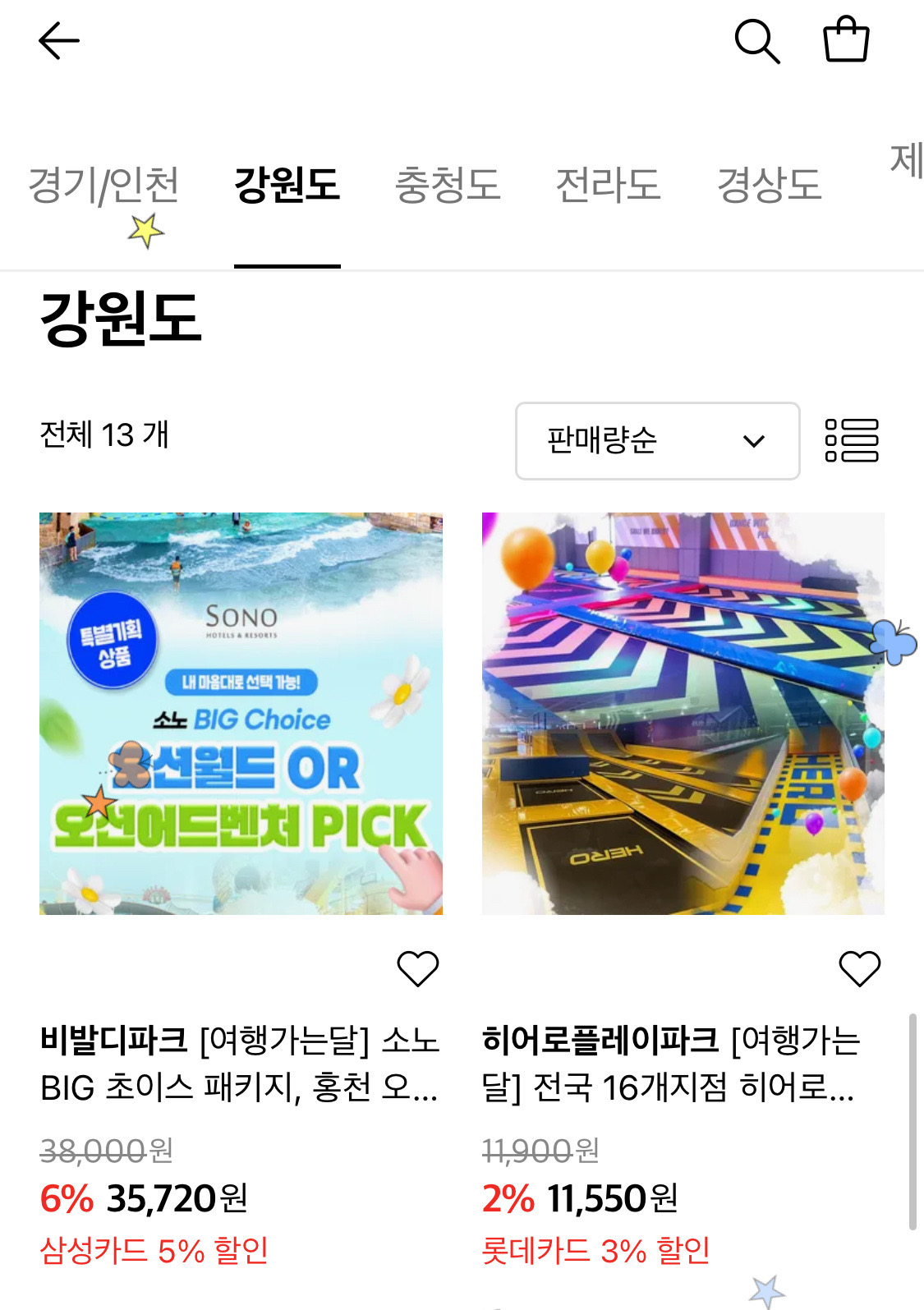Open the 판매량순 sort dropdown

(x=655, y=441)
